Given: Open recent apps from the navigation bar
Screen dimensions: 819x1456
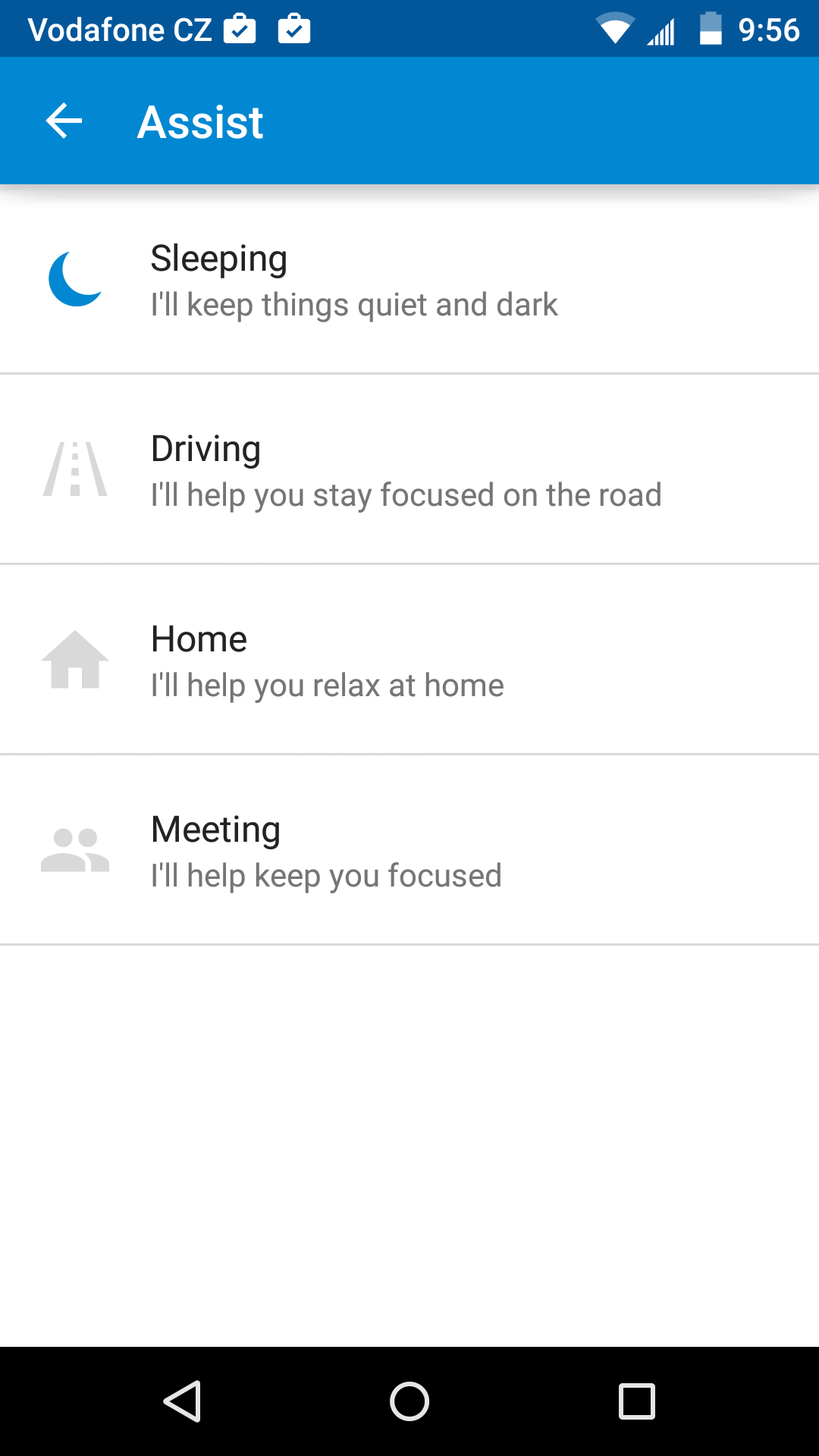Looking at the screenshot, I should tap(637, 1401).
